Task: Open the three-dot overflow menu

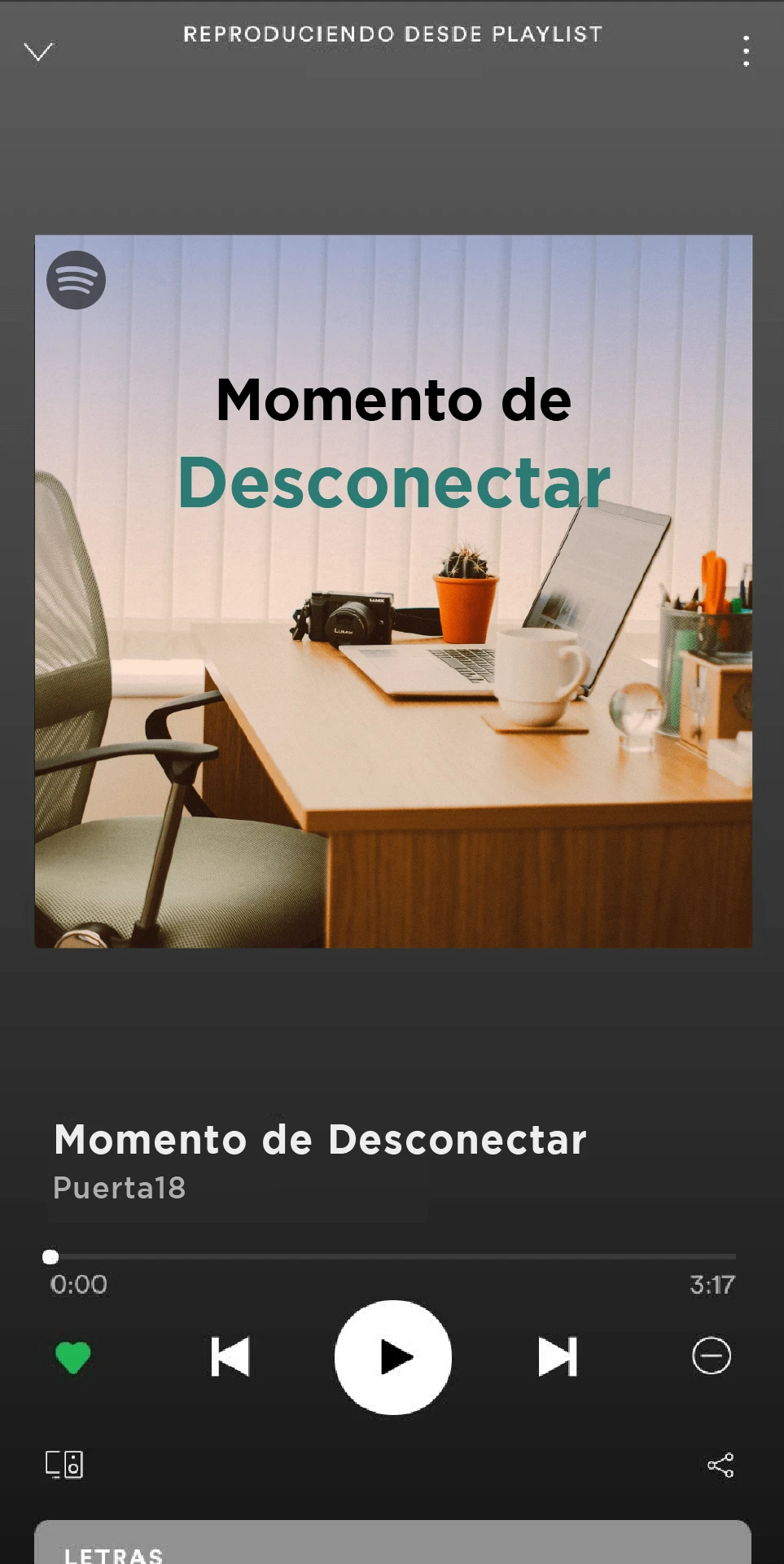Action: 746,51
